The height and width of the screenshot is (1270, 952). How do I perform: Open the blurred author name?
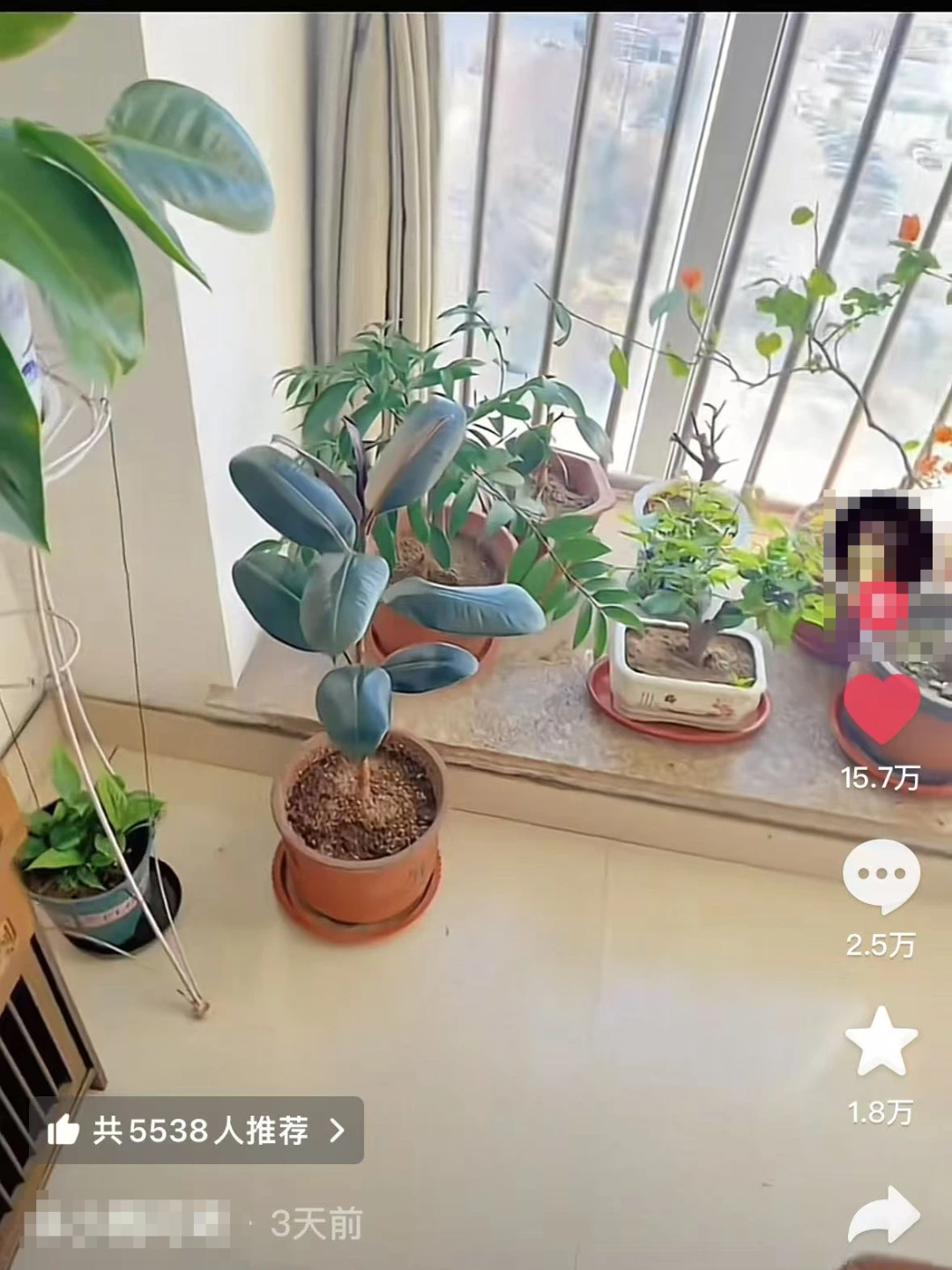pyautogui.click(x=127, y=1223)
